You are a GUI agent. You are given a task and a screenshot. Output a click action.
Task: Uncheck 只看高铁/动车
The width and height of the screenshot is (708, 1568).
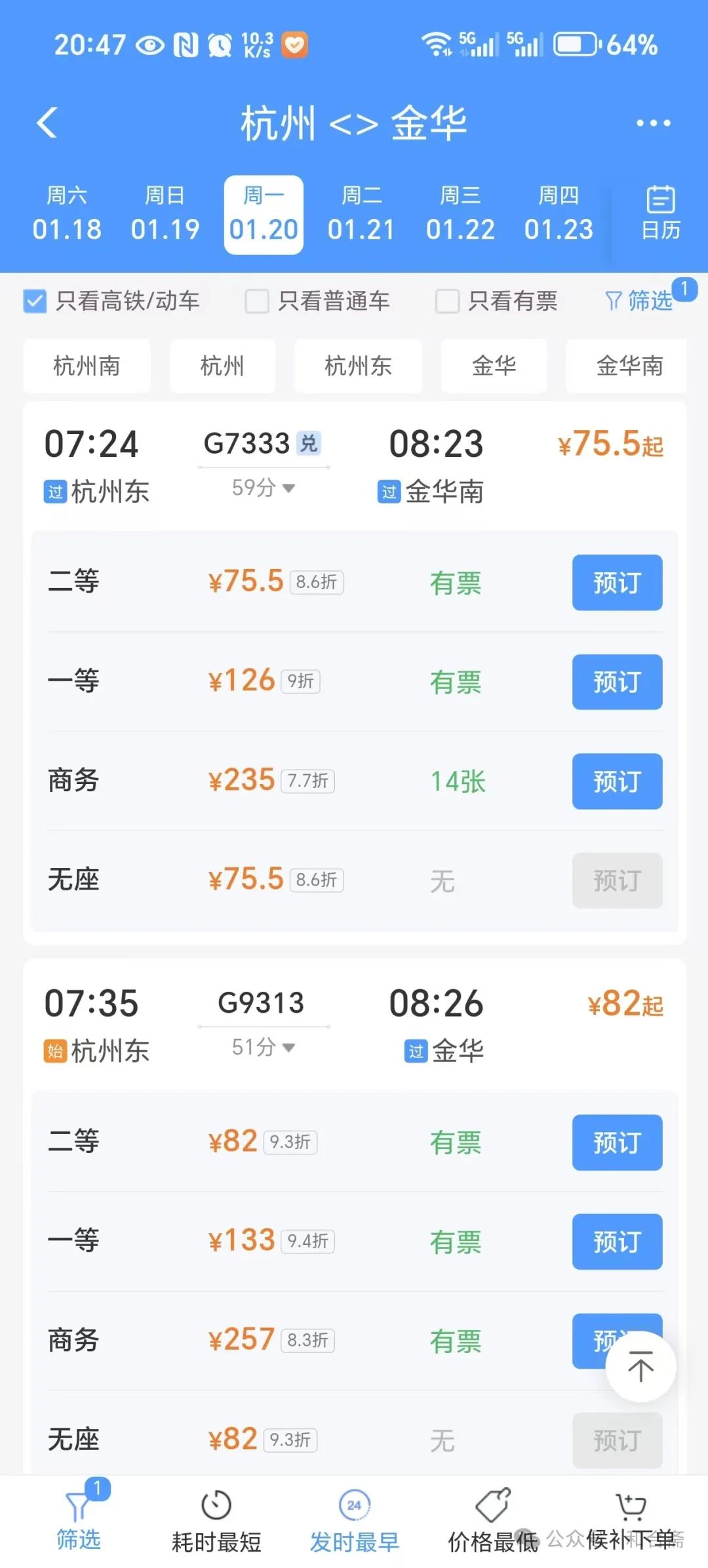click(35, 302)
